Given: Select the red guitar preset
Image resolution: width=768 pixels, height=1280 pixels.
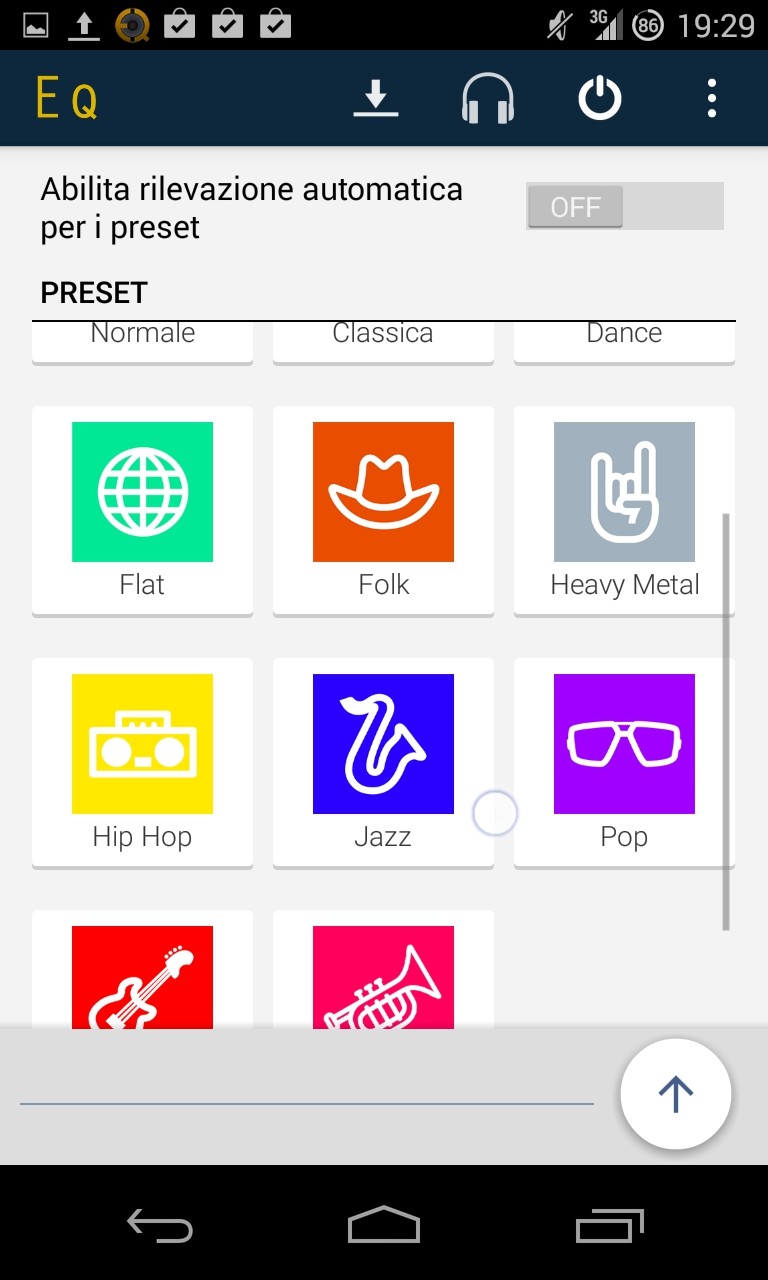Looking at the screenshot, I should pos(142,975).
